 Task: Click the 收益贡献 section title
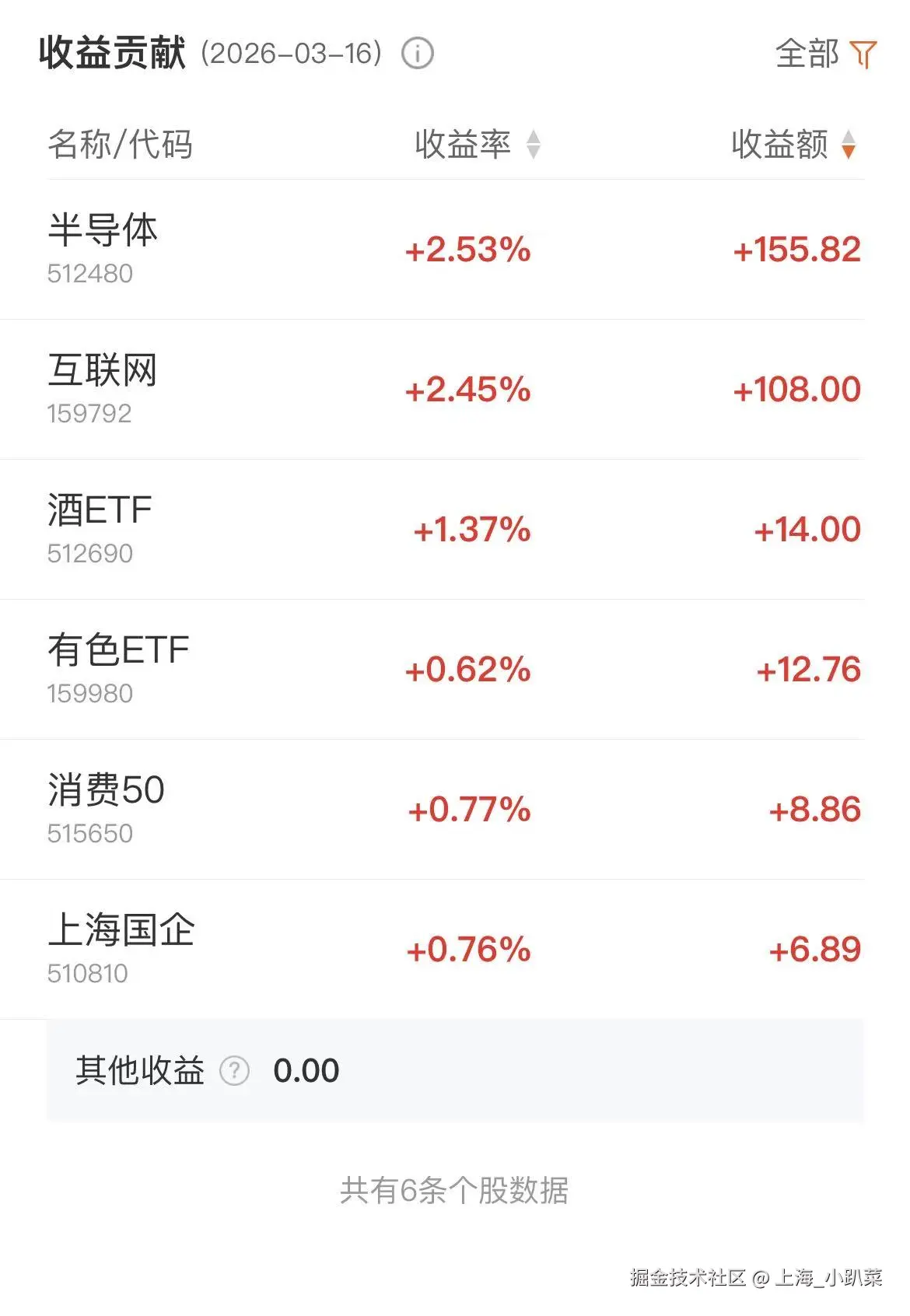[115, 54]
